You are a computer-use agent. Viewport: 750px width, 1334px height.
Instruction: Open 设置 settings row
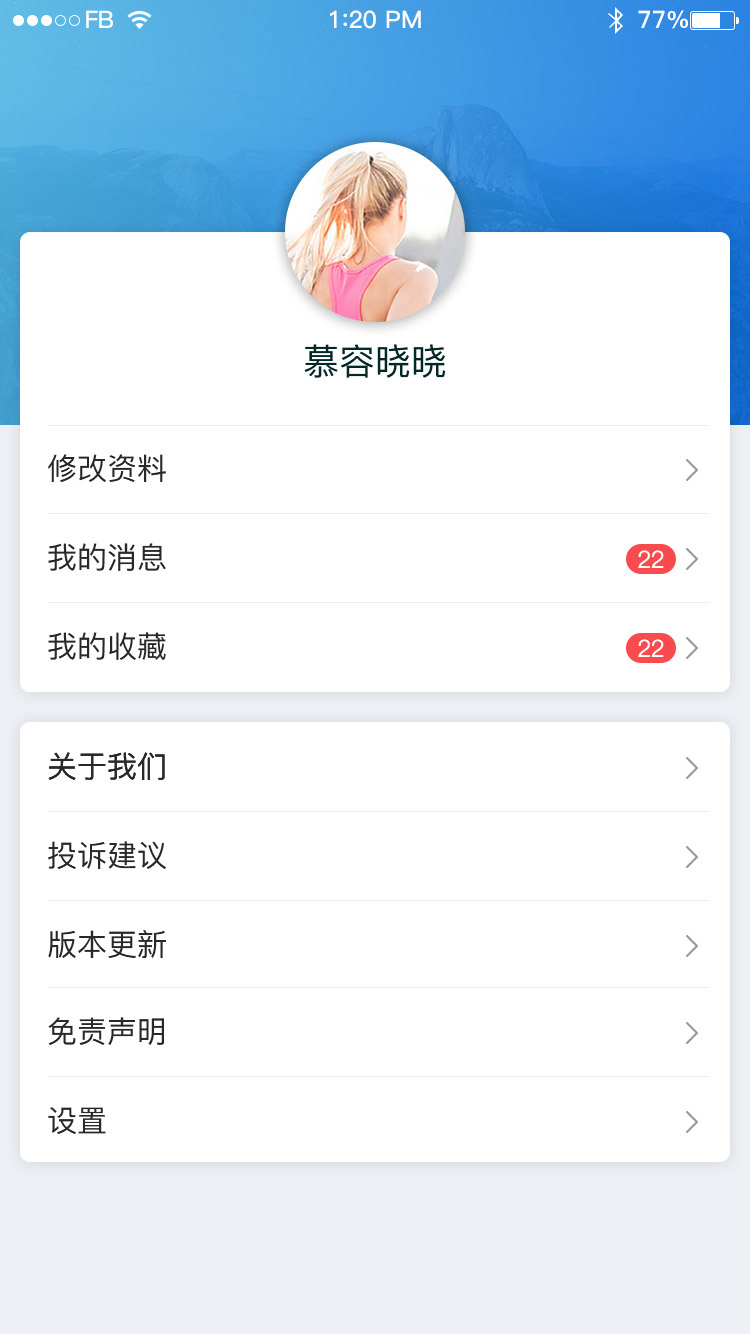tap(375, 1121)
